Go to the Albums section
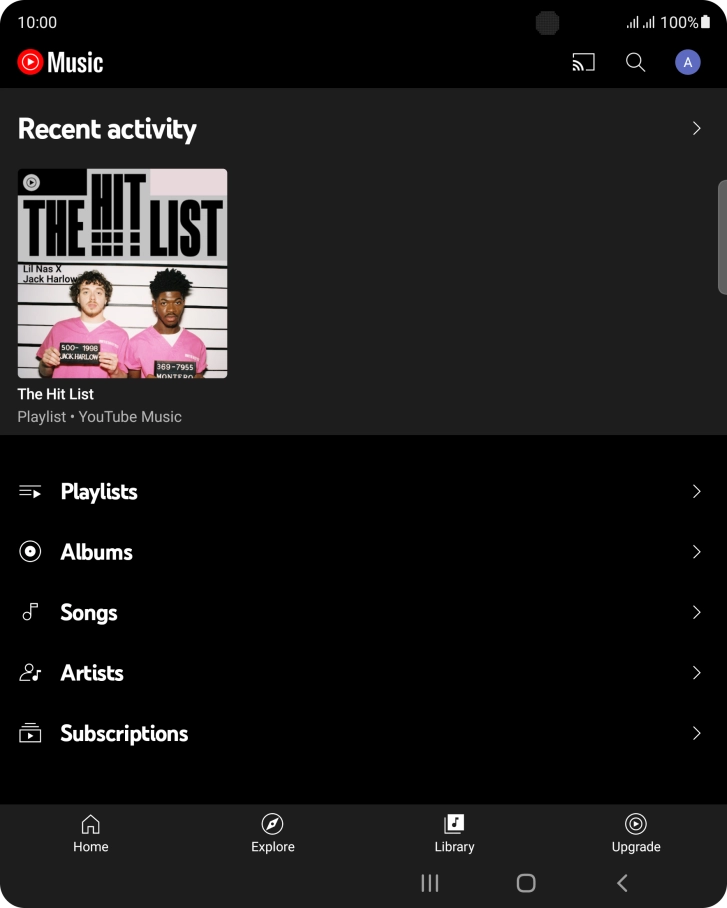Viewport: 727px width, 908px height. pyautogui.click(x=363, y=552)
